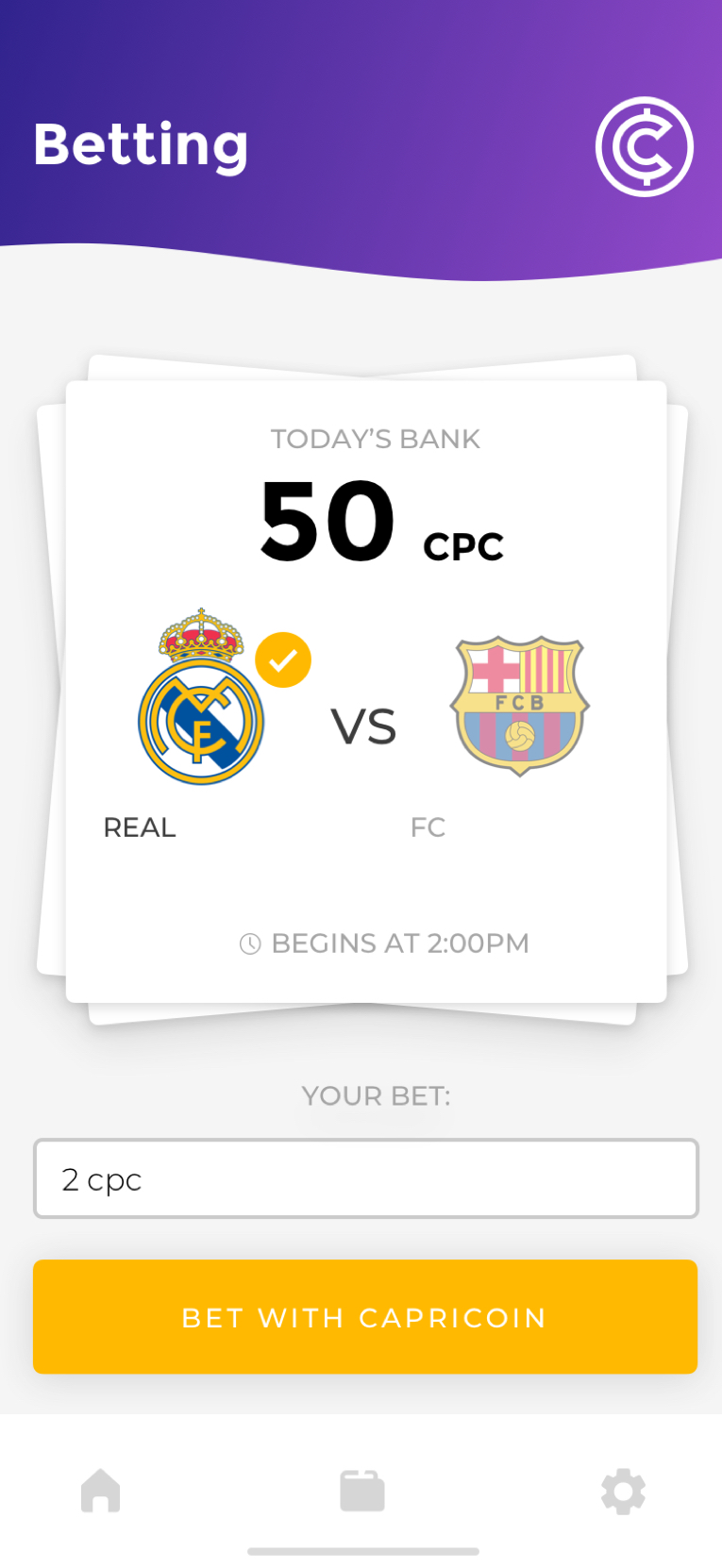Go to the home tab
The image size is (722, 1568).
click(101, 1492)
